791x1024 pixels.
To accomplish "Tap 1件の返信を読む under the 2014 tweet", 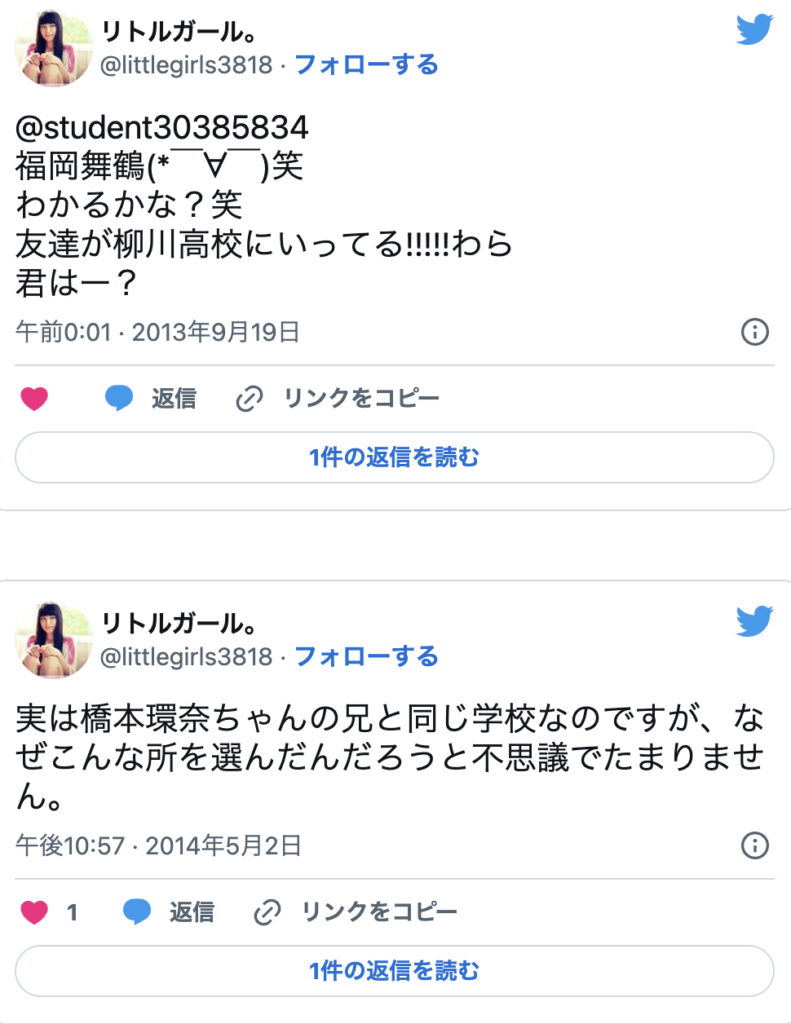I will click(x=394, y=970).
